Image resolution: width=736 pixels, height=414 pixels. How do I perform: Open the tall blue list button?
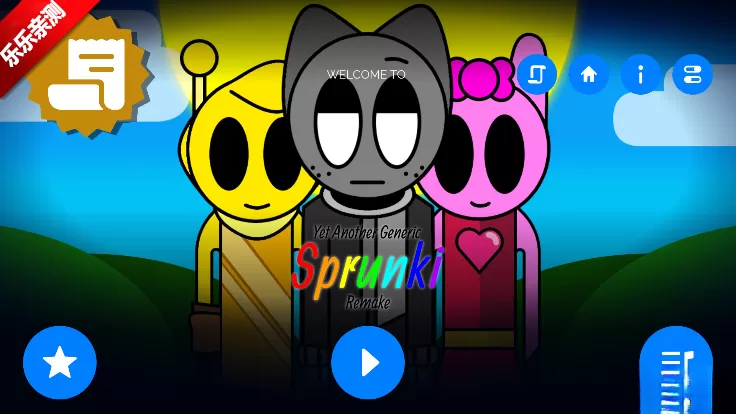[676, 368]
